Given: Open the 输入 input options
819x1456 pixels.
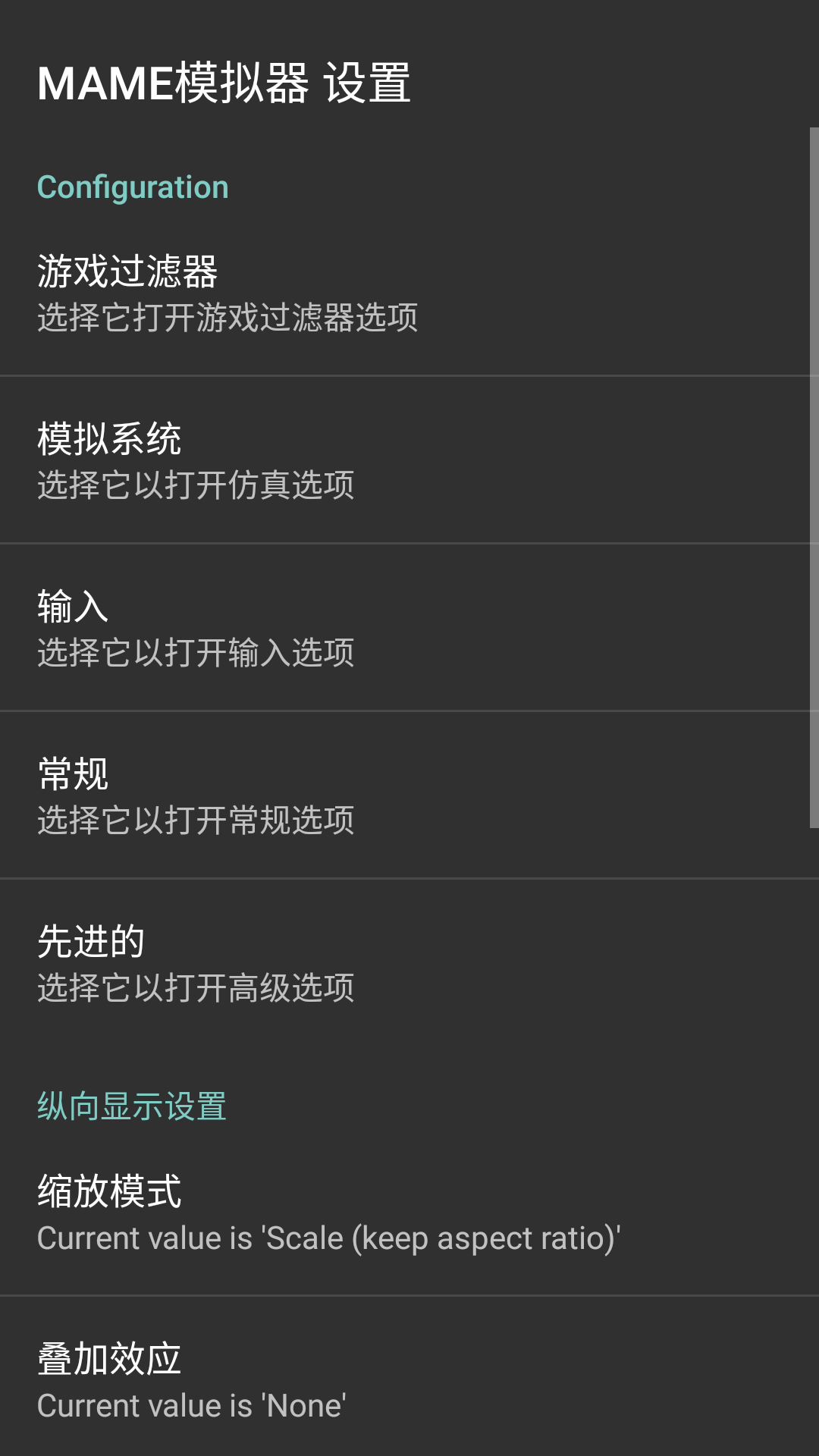Looking at the screenshot, I should coord(73,607).
